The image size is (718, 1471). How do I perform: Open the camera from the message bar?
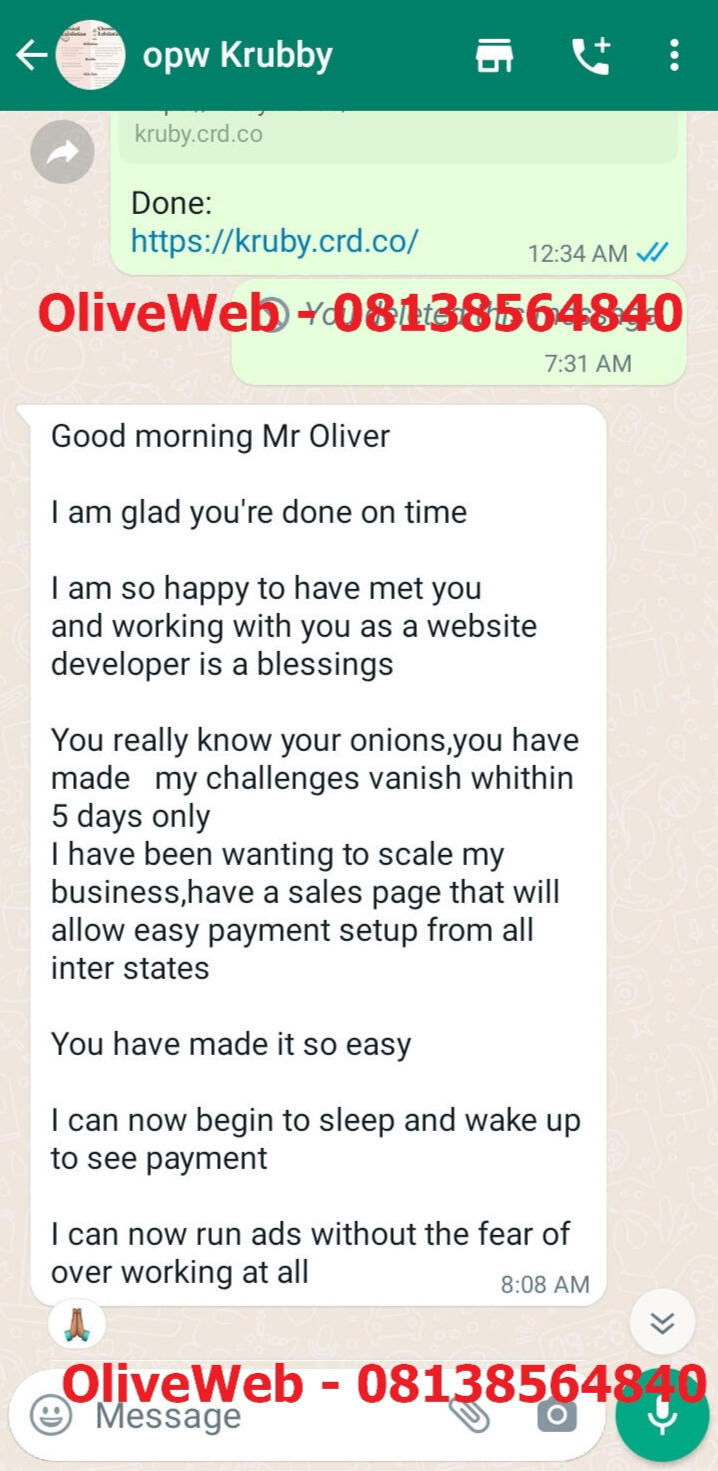coord(556,1415)
